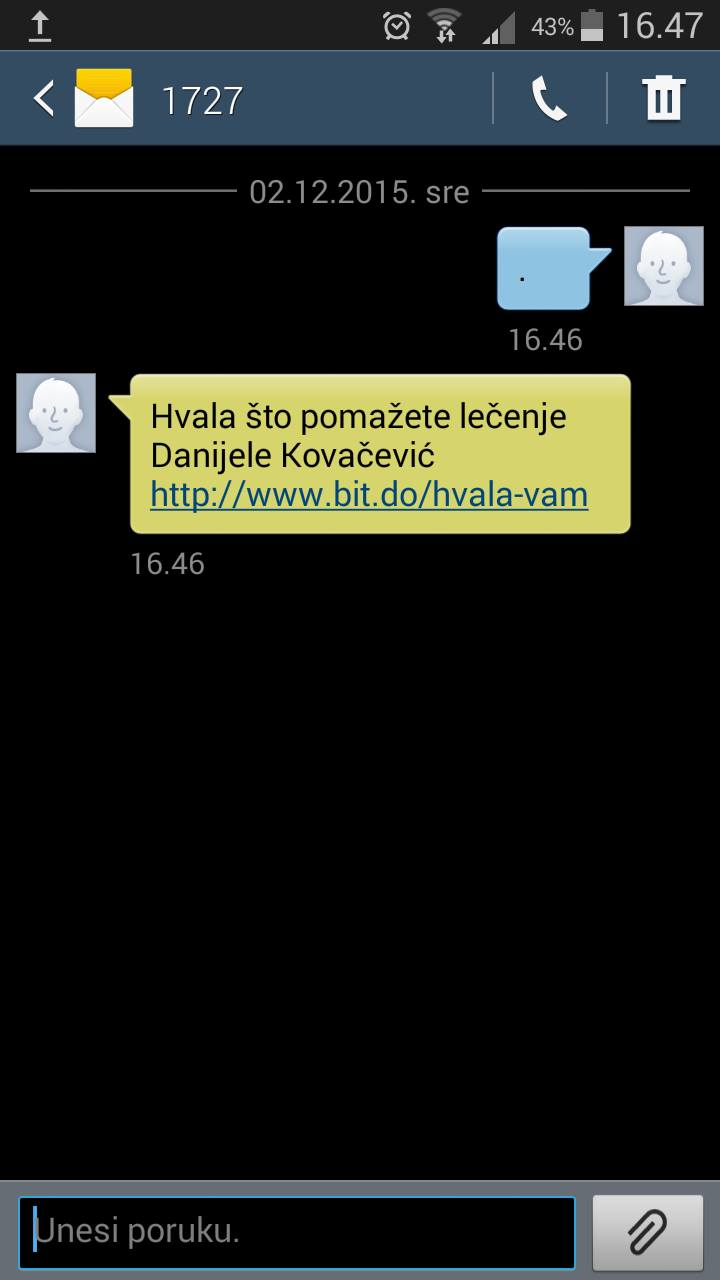Delete messages with the trash icon
Viewport: 720px width, 1280px height.
click(x=663, y=99)
